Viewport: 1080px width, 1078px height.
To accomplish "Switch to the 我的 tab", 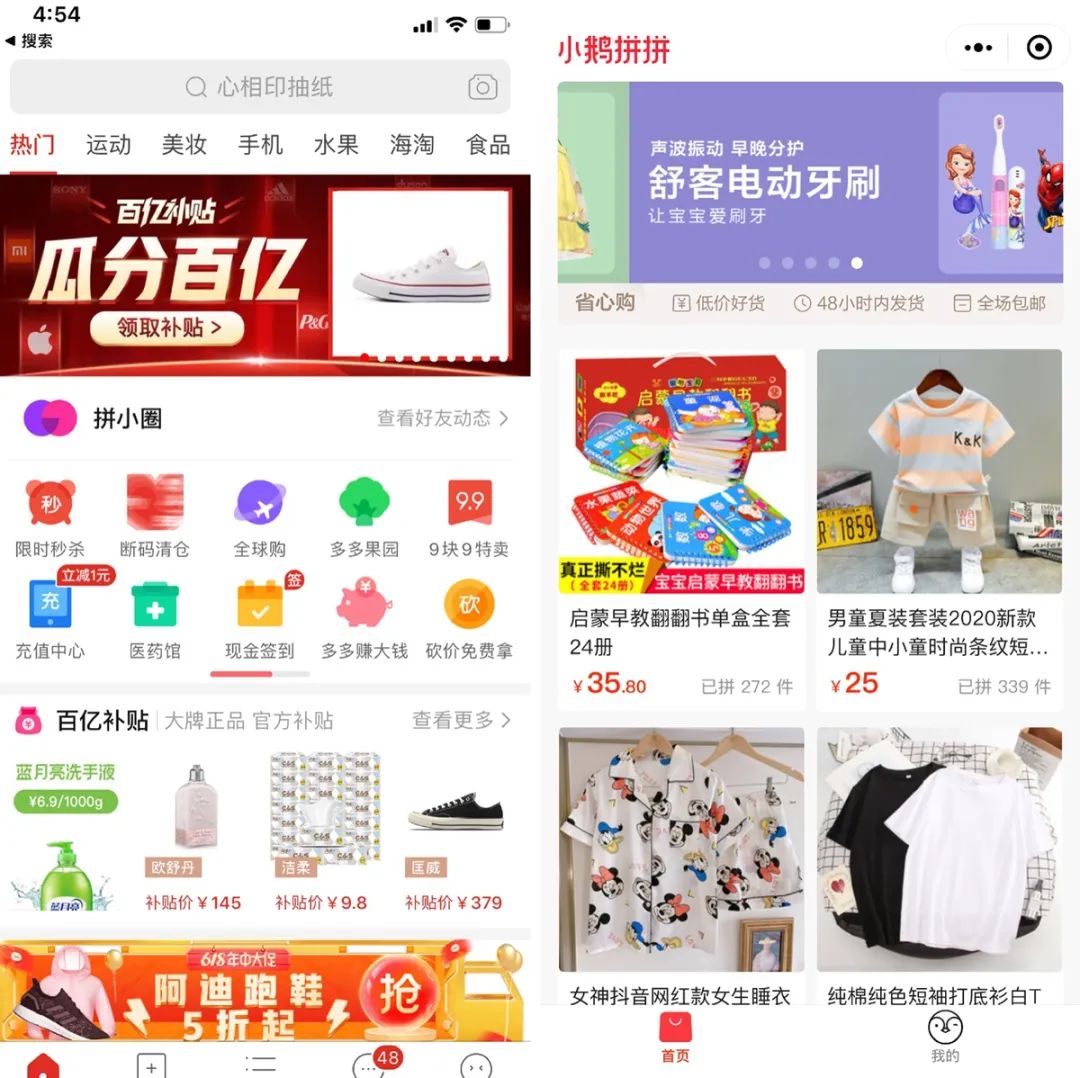I will [x=945, y=1037].
